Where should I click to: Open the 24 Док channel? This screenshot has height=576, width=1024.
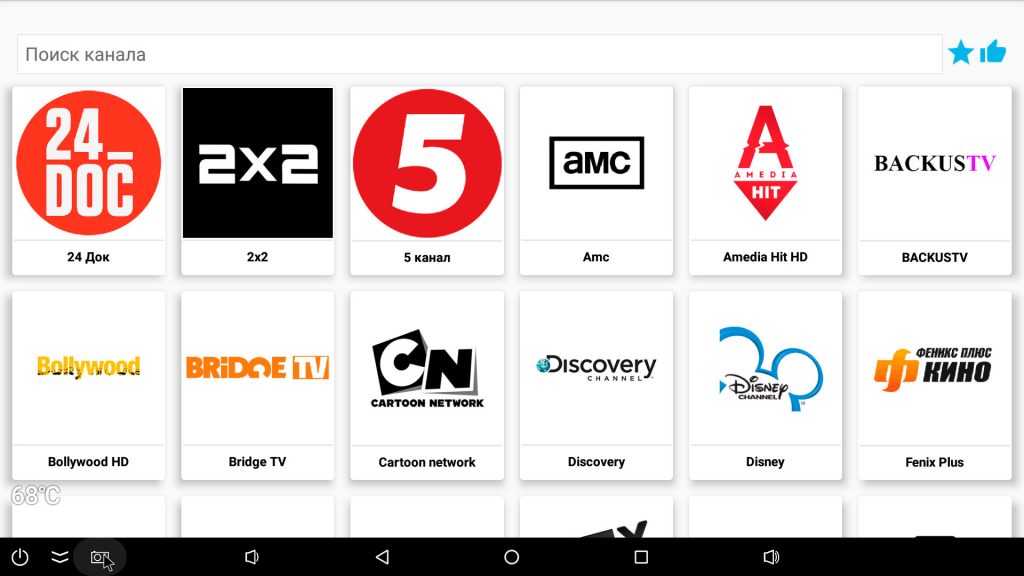[x=88, y=180]
